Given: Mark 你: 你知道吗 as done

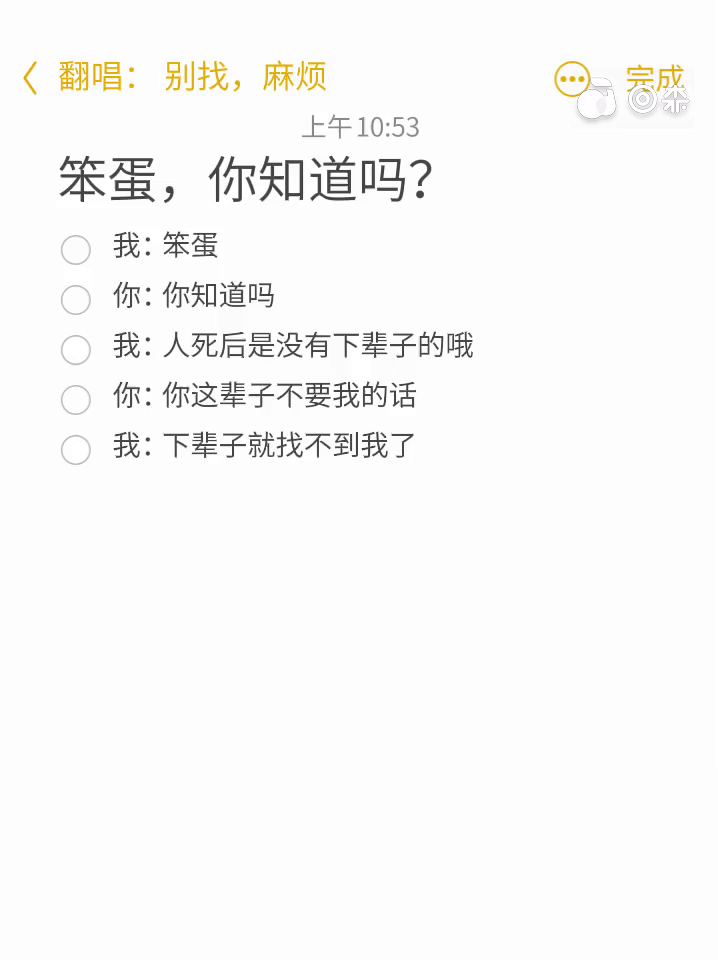Looking at the screenshot, I should point(76,299).
